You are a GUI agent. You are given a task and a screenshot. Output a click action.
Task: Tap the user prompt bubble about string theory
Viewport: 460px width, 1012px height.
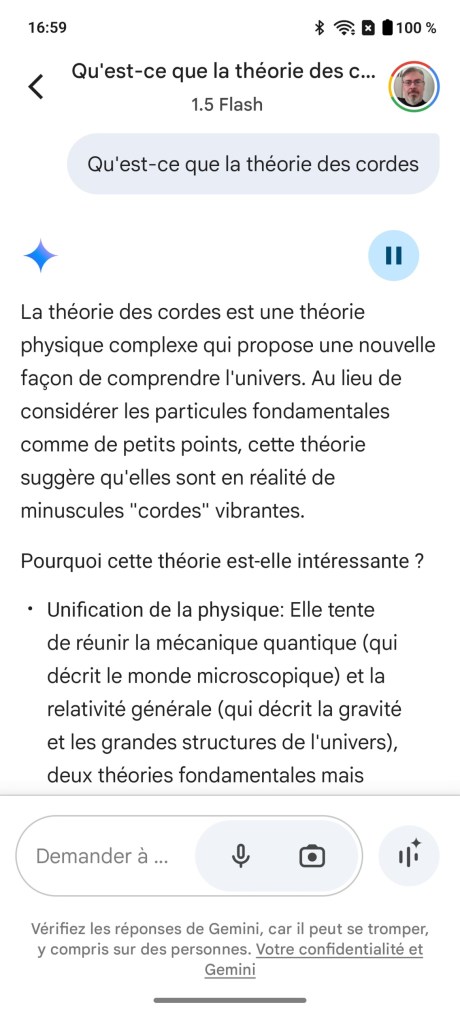[x=254, y=164]
